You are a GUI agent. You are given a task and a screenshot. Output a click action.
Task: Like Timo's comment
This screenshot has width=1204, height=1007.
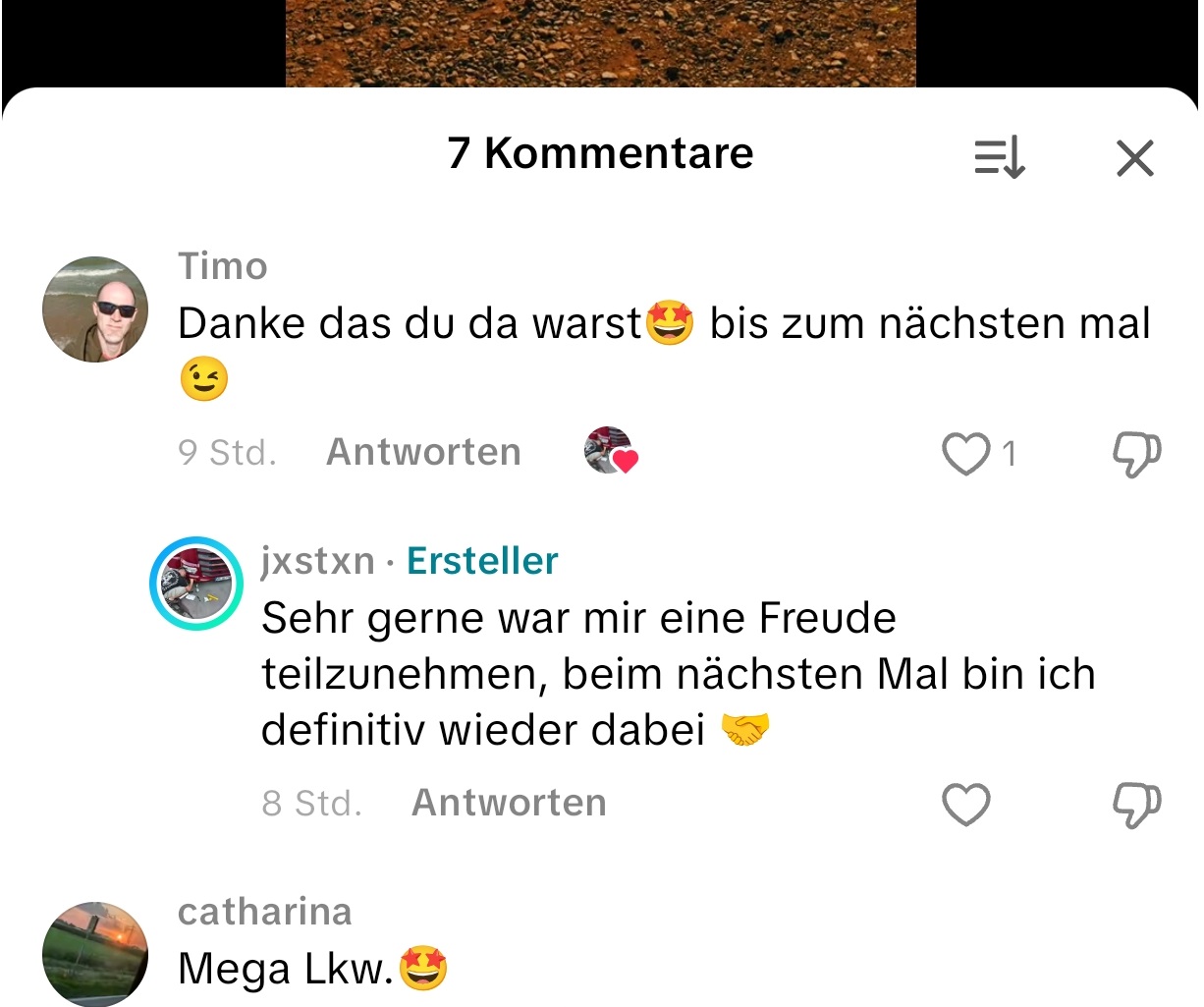point(966,454)
